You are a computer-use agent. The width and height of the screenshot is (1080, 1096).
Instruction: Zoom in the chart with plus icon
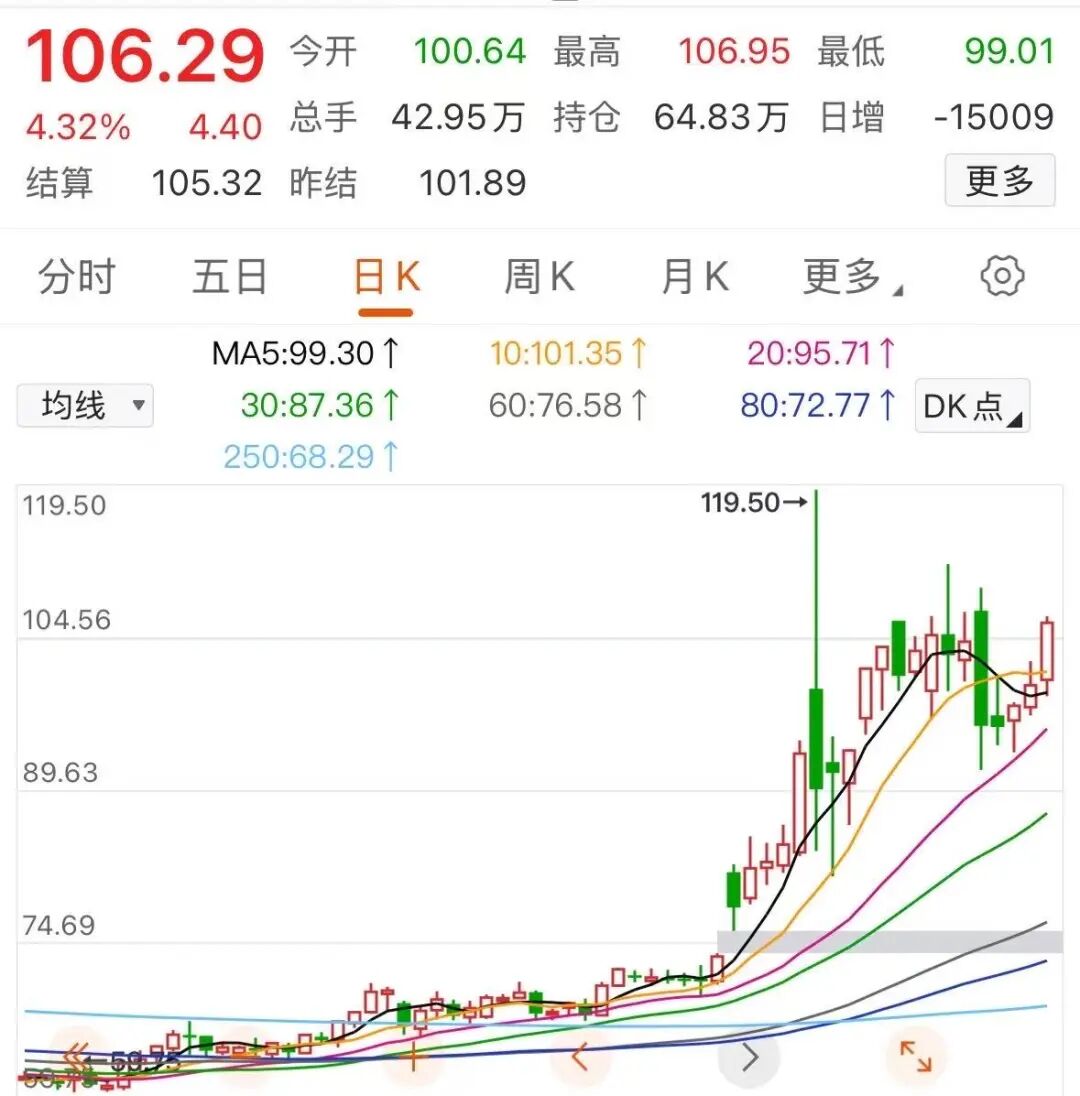click(x=412, y=1056)
